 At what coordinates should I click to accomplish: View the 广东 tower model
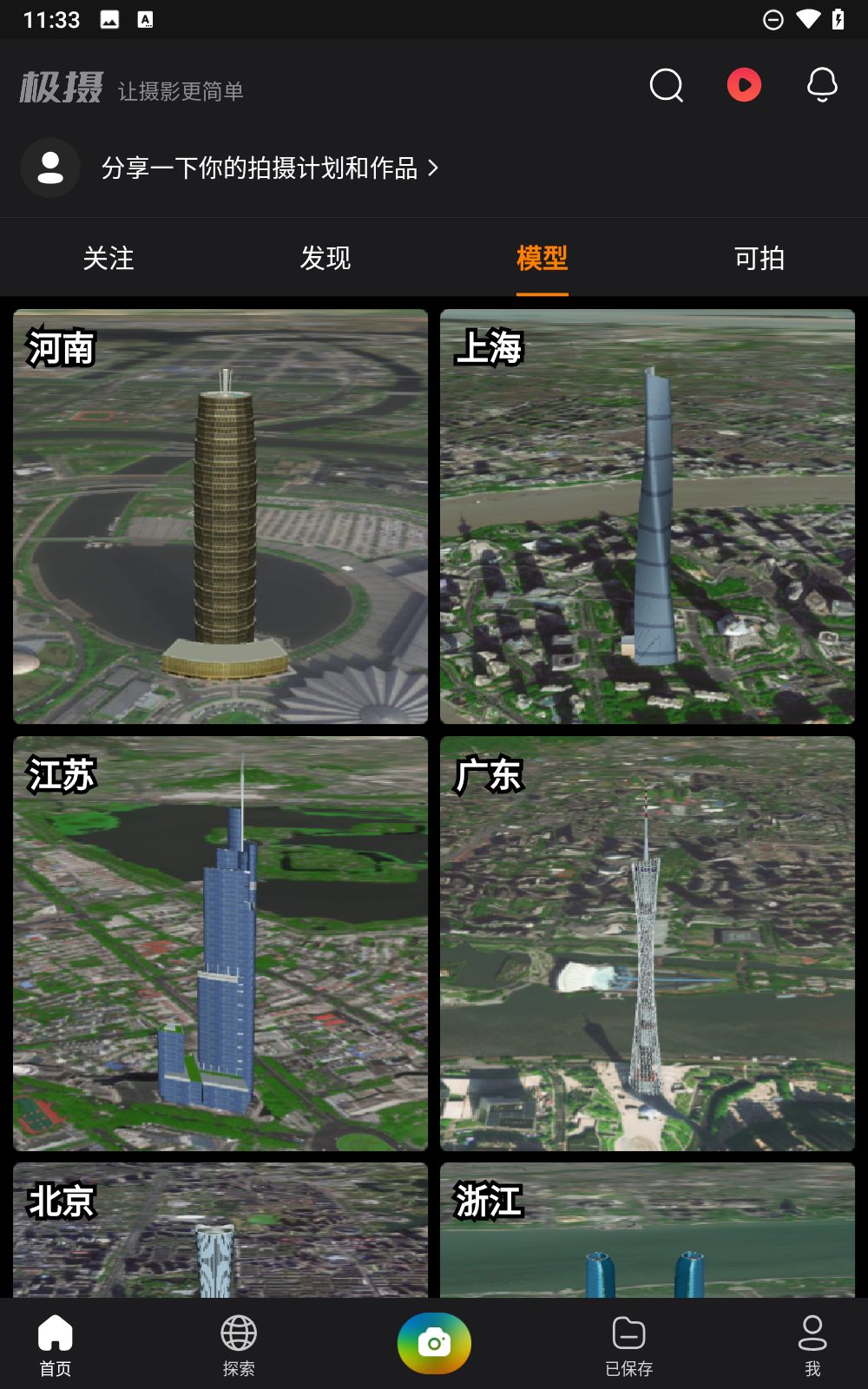point(648,944)
